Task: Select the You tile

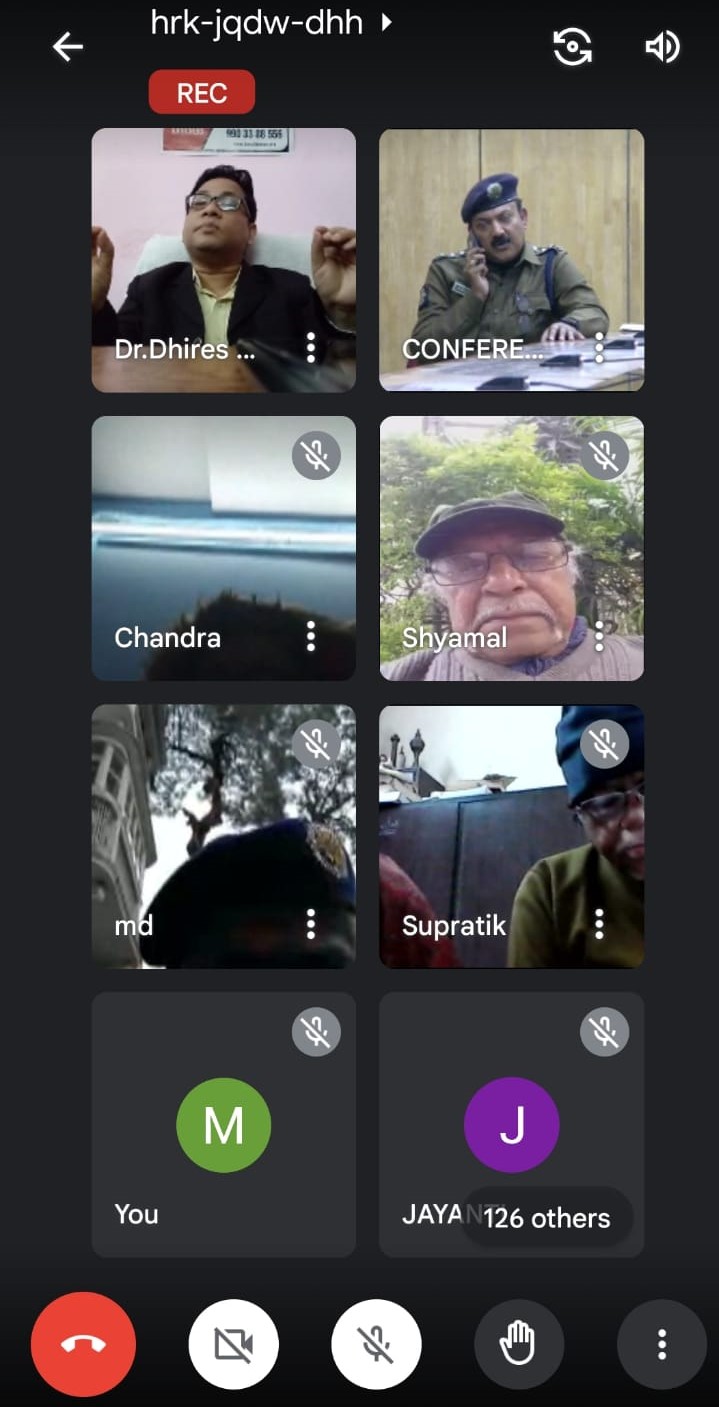Action: point(224,1124)
